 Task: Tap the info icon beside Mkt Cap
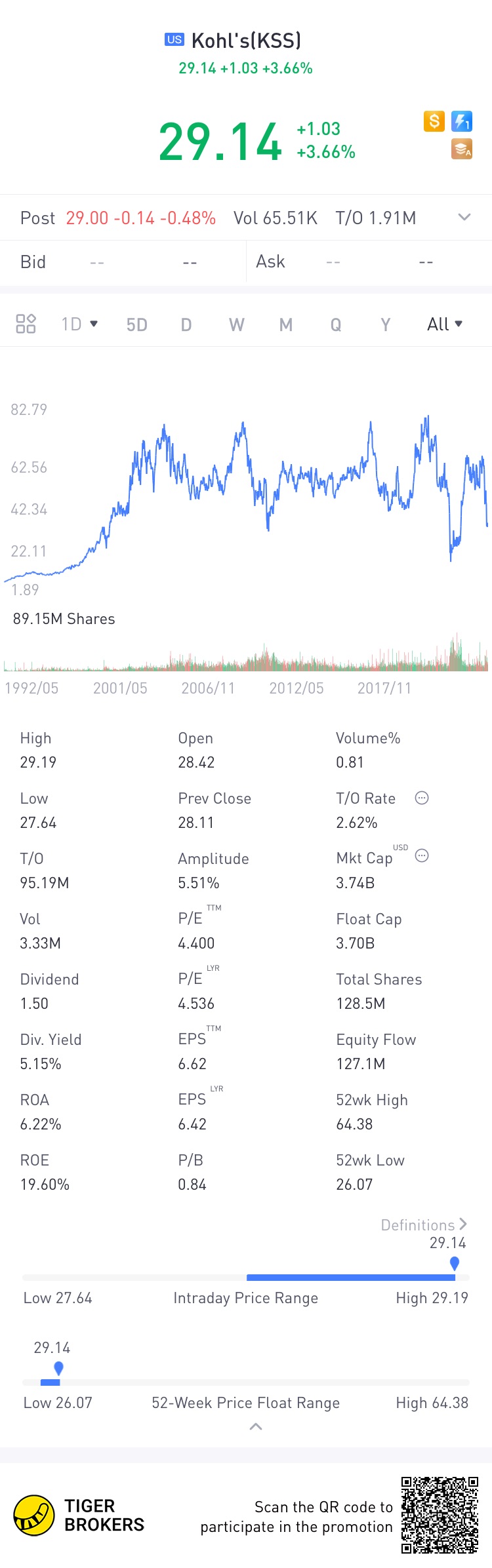tap(422, 855)
